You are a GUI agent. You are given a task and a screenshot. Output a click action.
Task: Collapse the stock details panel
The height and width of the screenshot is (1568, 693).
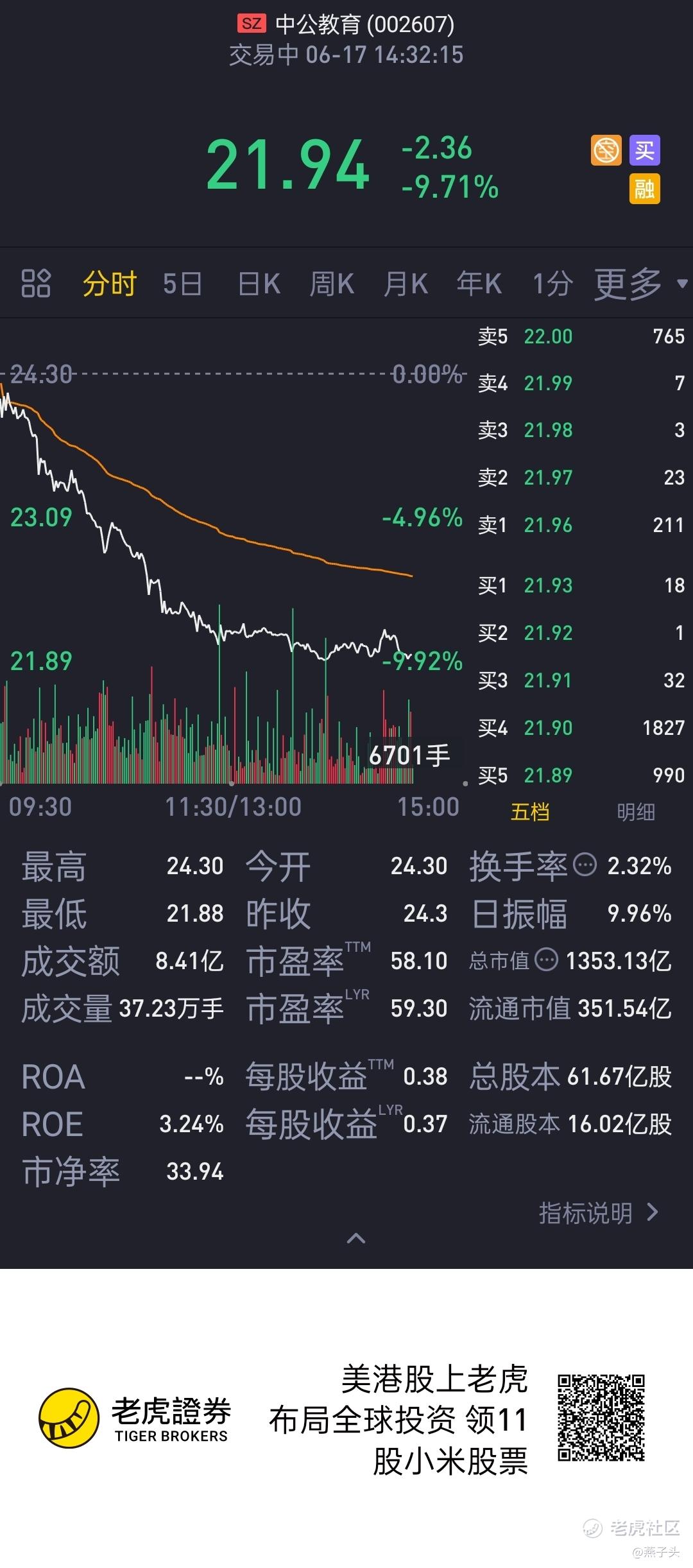(x=356, y=1239)
